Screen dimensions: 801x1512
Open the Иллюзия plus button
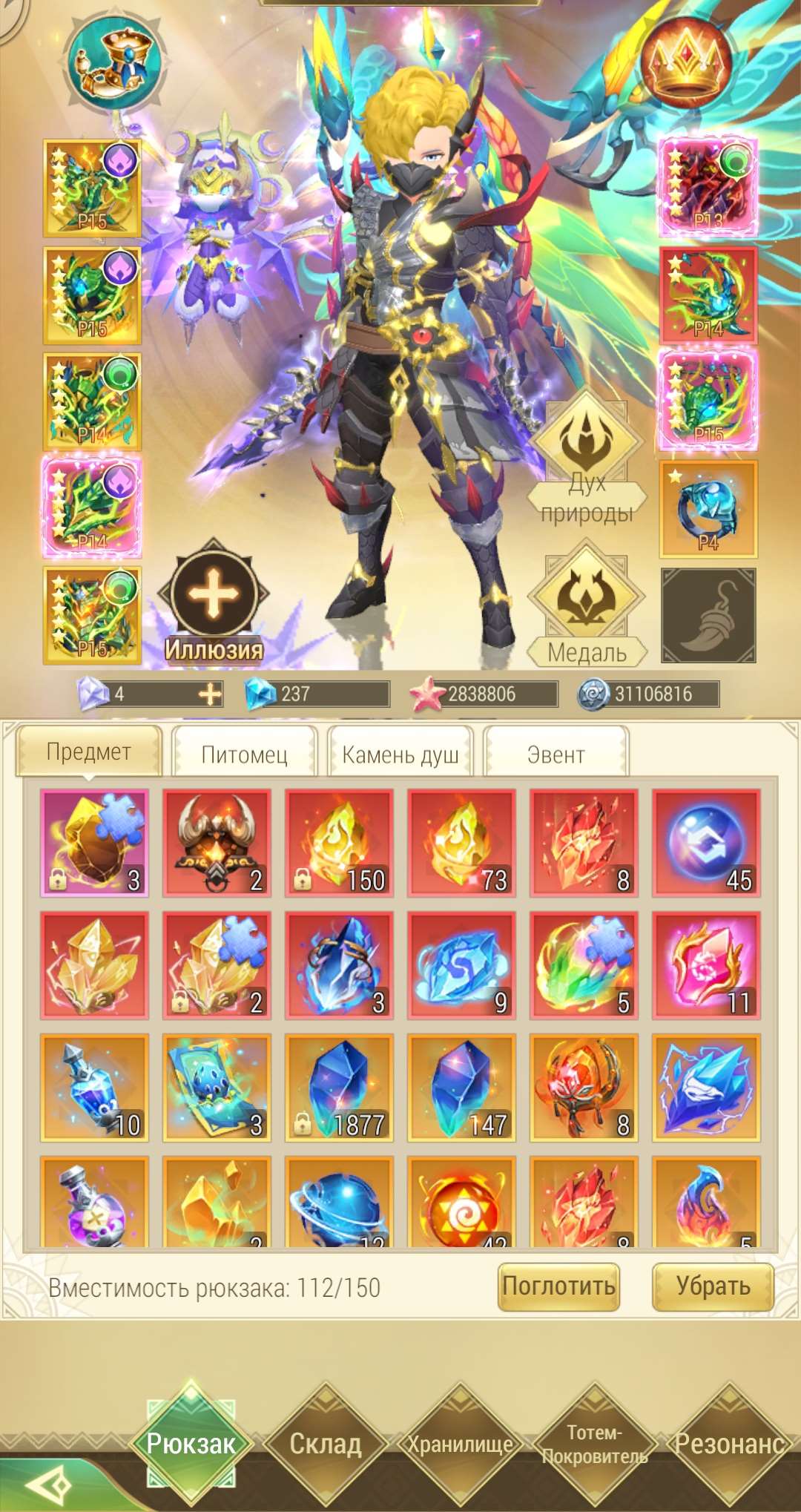tap(214, 595)
